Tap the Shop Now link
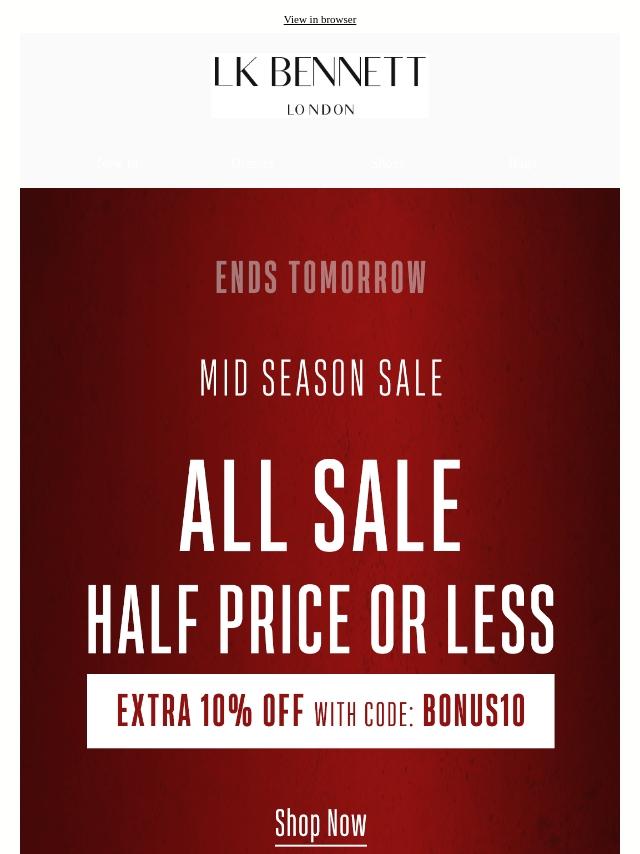 tap(320, 824)
